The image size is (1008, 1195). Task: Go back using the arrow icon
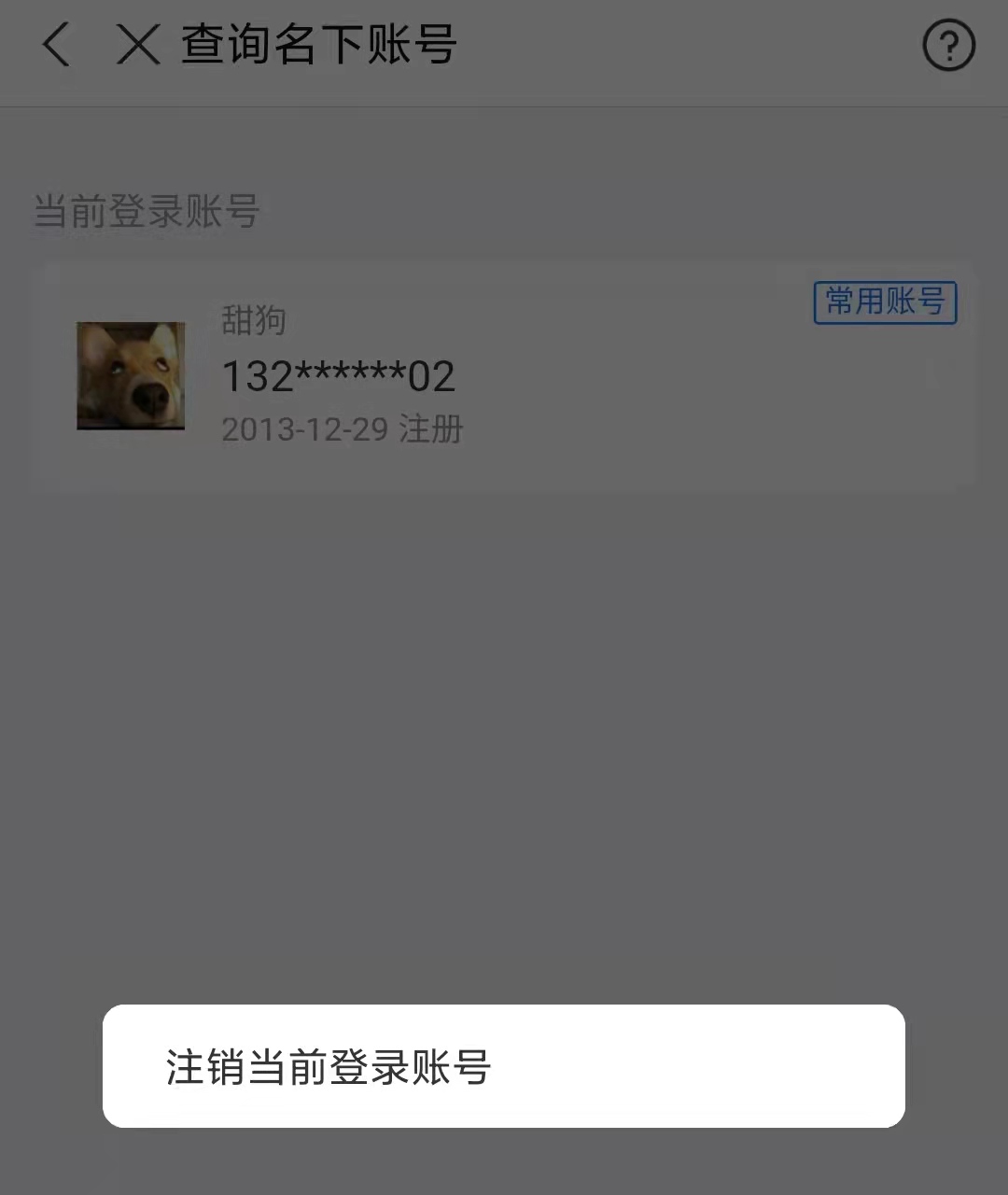point(56,45)
